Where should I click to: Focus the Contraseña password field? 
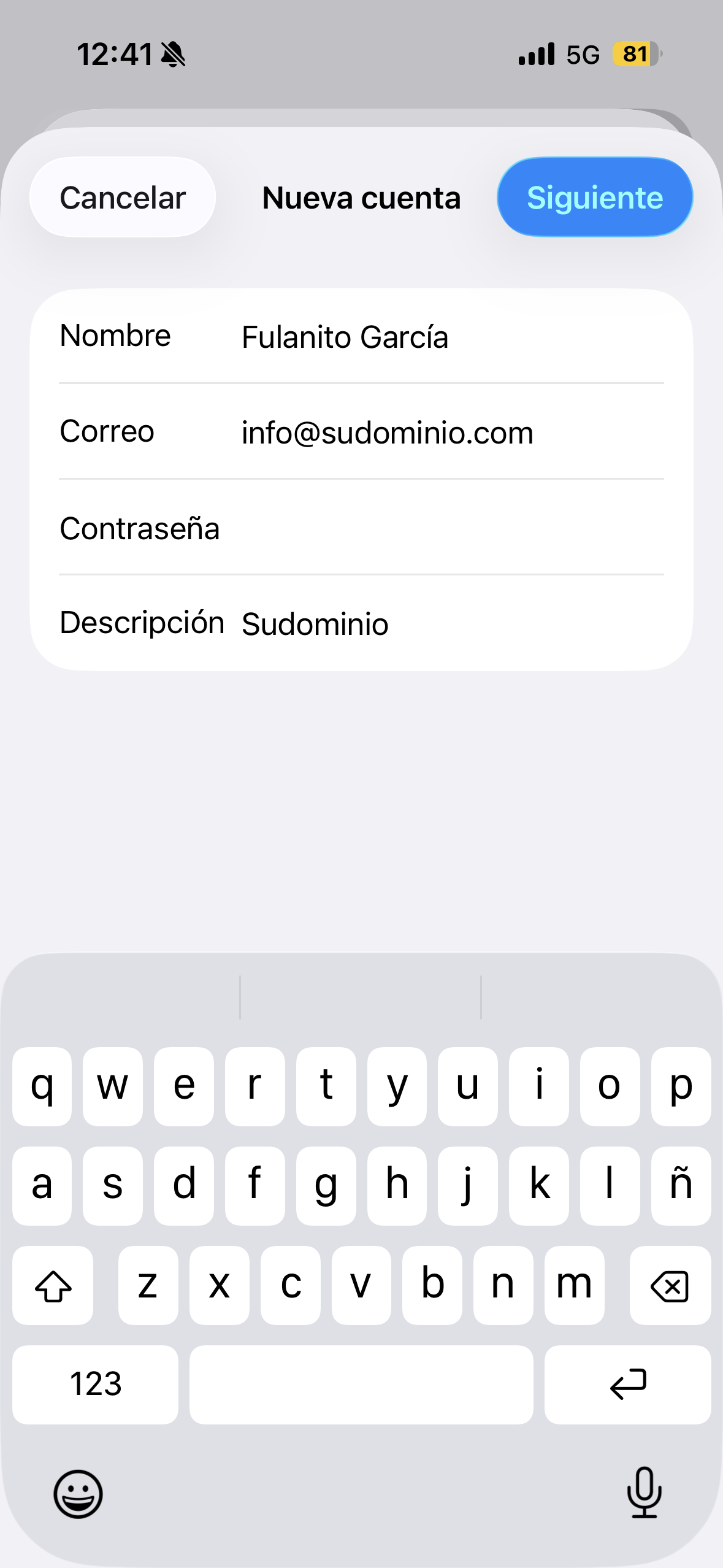(x=451, y=528)
